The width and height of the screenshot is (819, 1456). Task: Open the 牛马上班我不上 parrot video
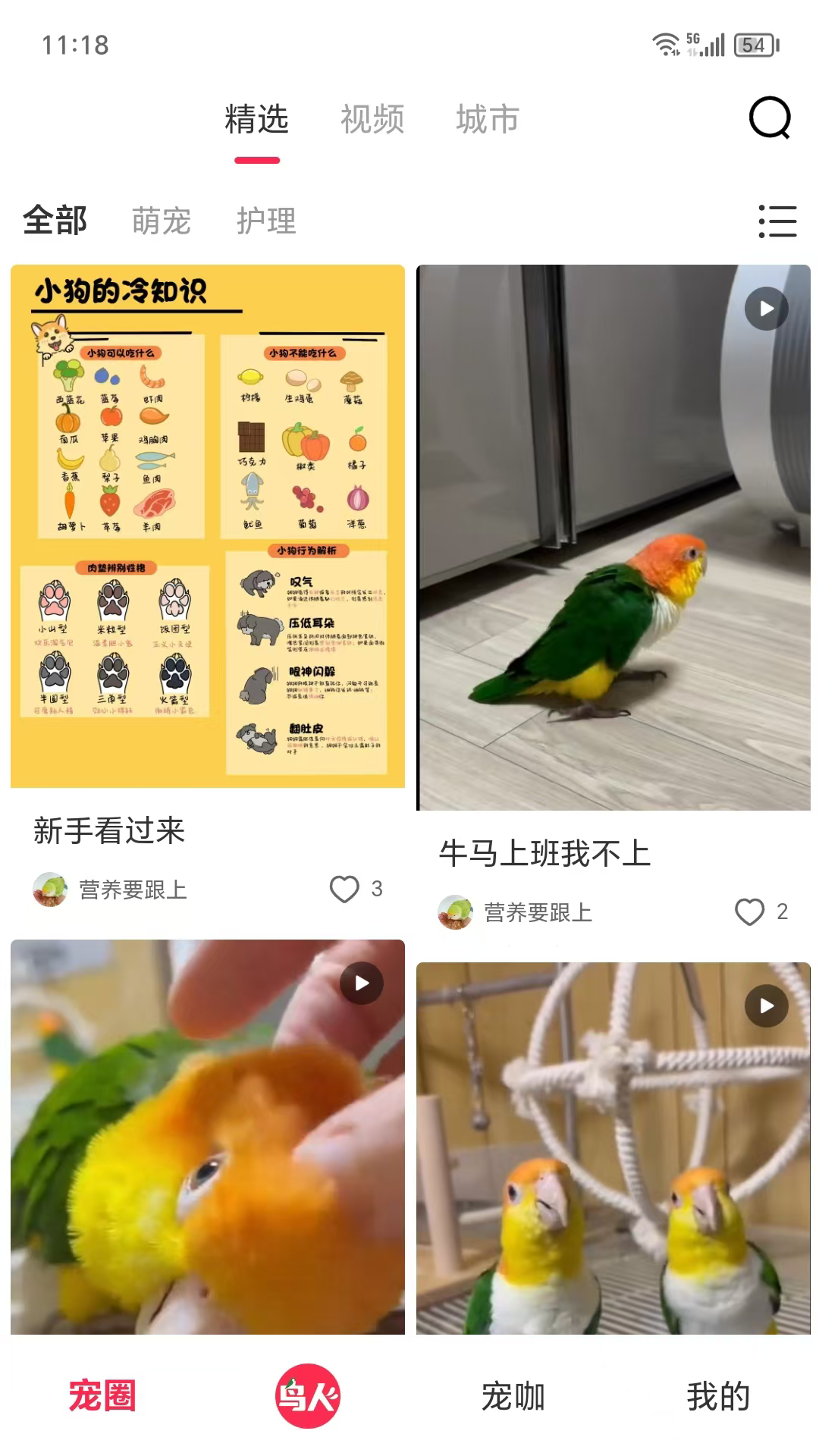point(613,537)
